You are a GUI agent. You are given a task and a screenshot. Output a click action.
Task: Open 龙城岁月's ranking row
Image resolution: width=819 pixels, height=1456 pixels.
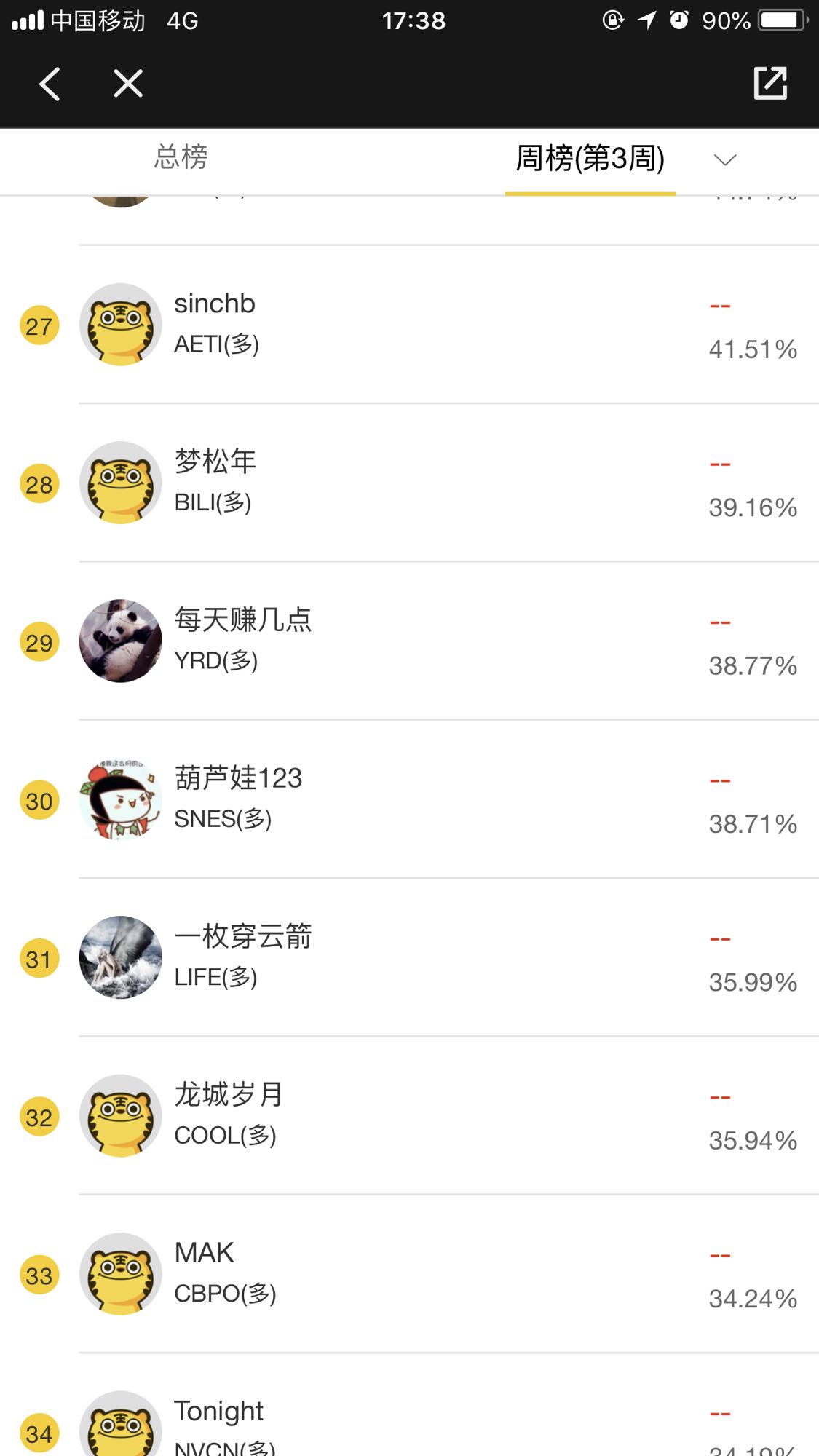[x=437, y=1115]
